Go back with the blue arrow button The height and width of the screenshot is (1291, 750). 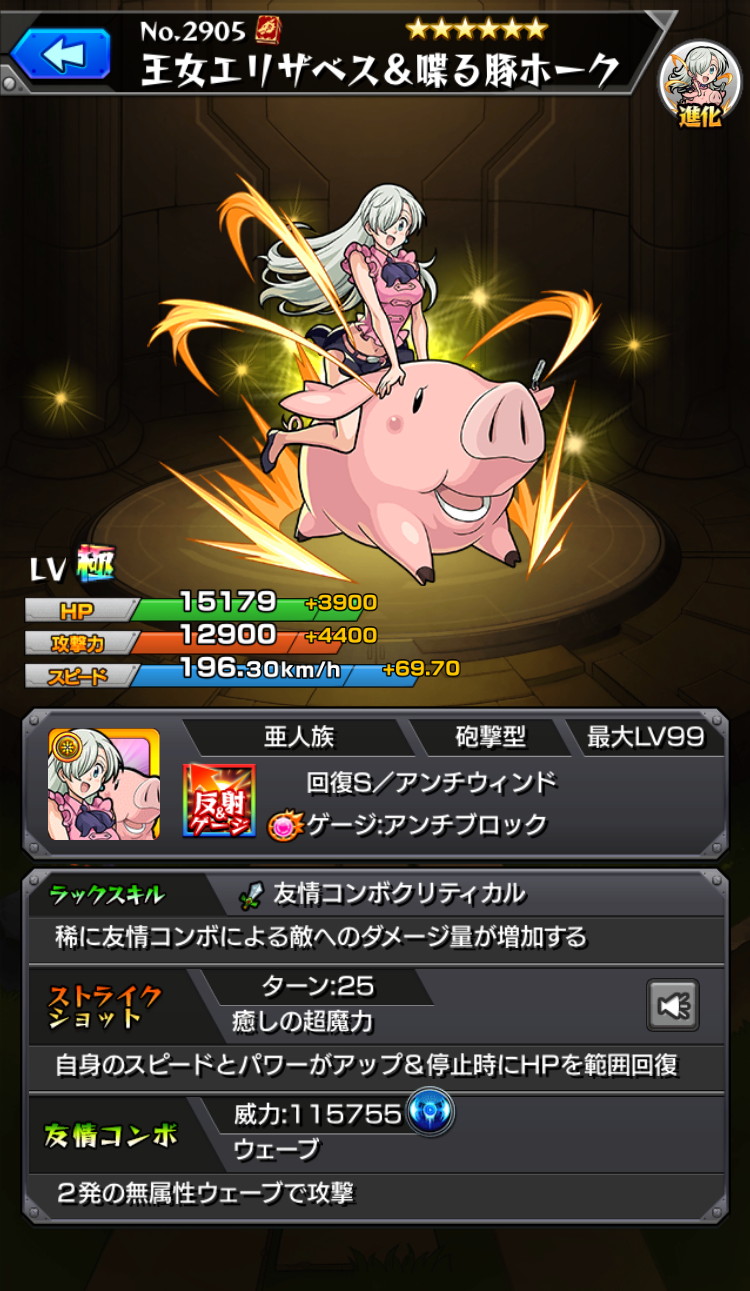62,54
